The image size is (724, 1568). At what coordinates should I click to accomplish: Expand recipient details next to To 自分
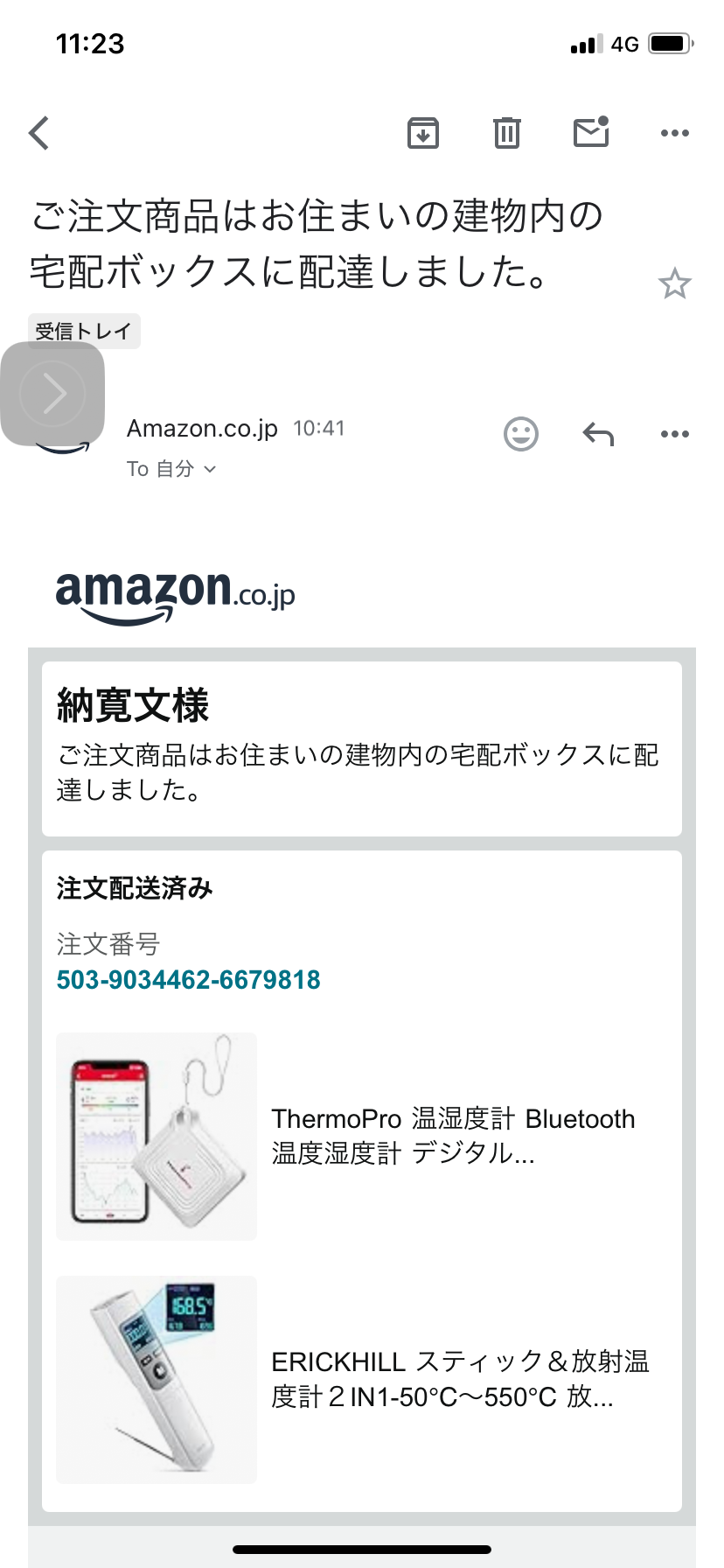[x=210, y=470]
